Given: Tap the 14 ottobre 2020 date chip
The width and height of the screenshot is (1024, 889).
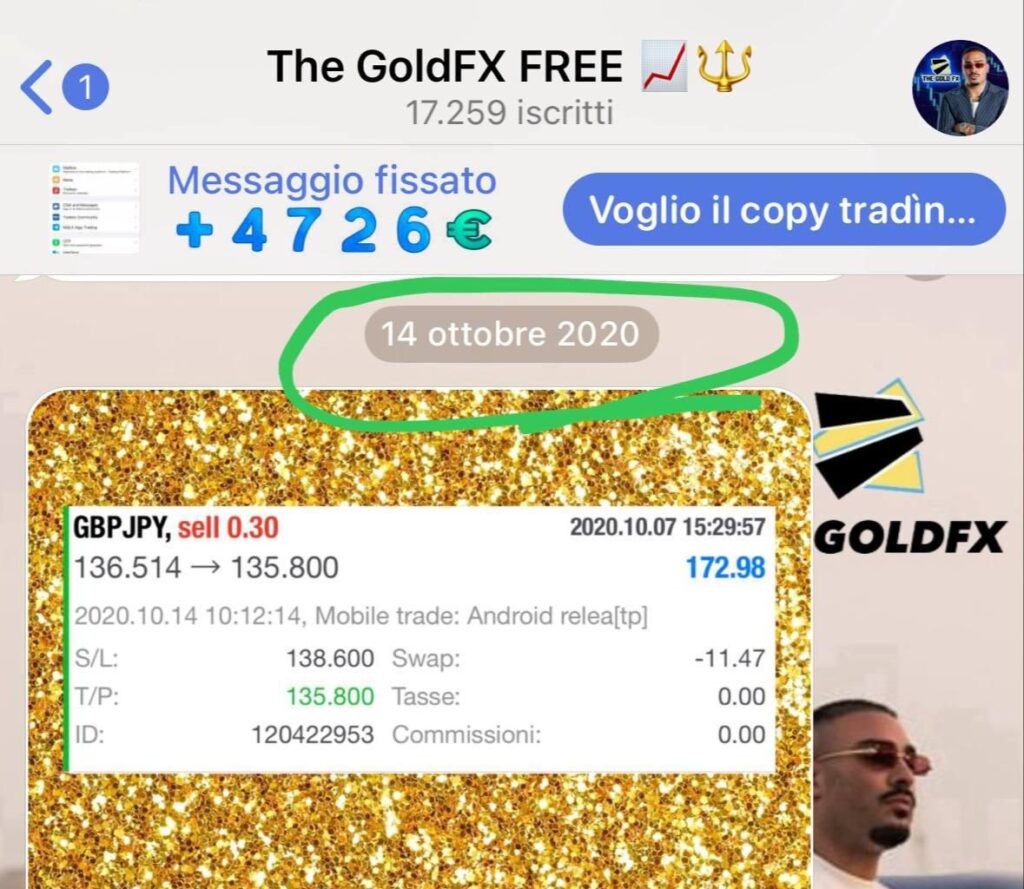Looking at the screenshot, I should click(x=510, y=333).
